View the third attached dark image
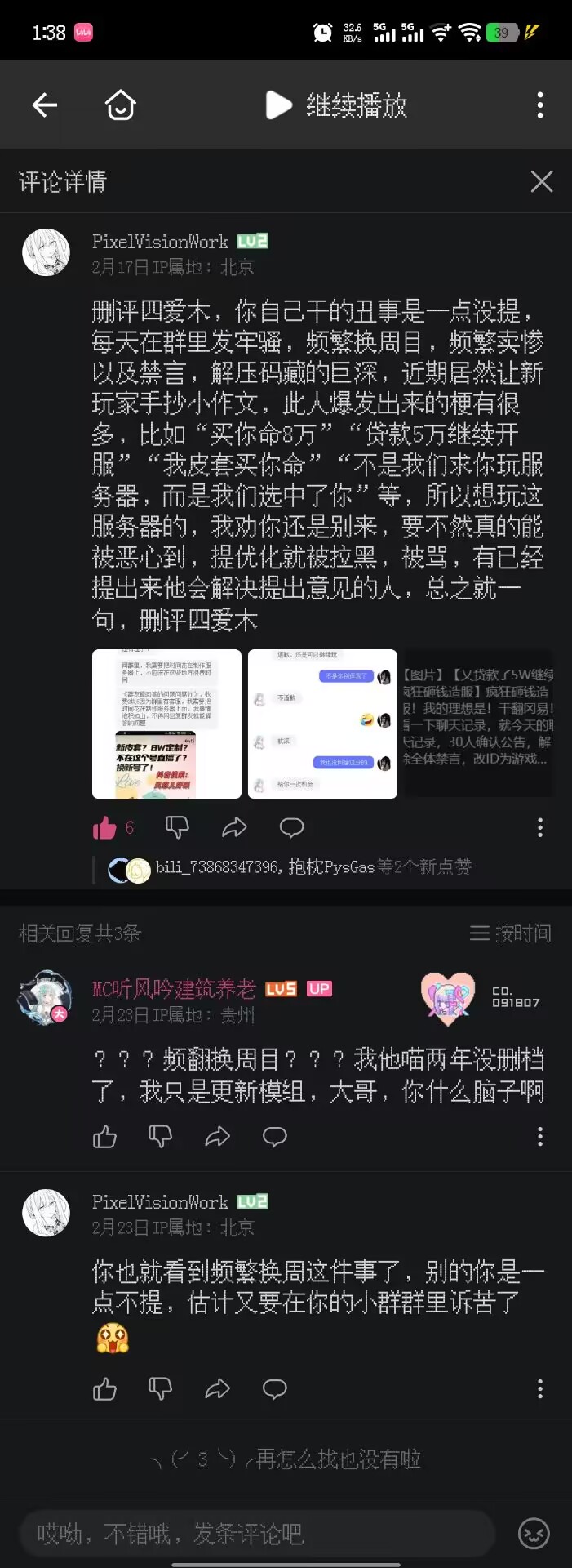The height and width of the screenshot is (1568, 572). tap(478, 724)
